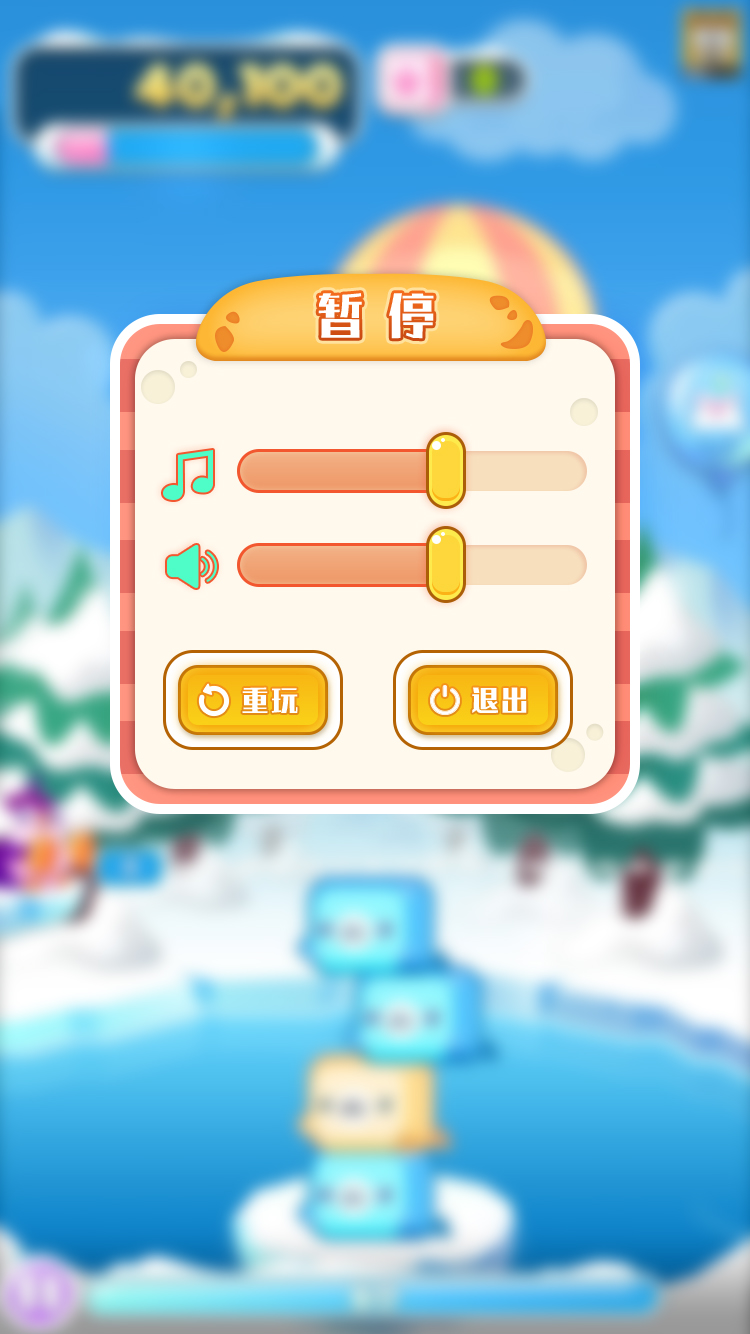Image resolution: width=750 pixels, height=1334 pixels.
Task: Click the music volume slider handle
Action: pyautogui.click(x=444, y=470)
